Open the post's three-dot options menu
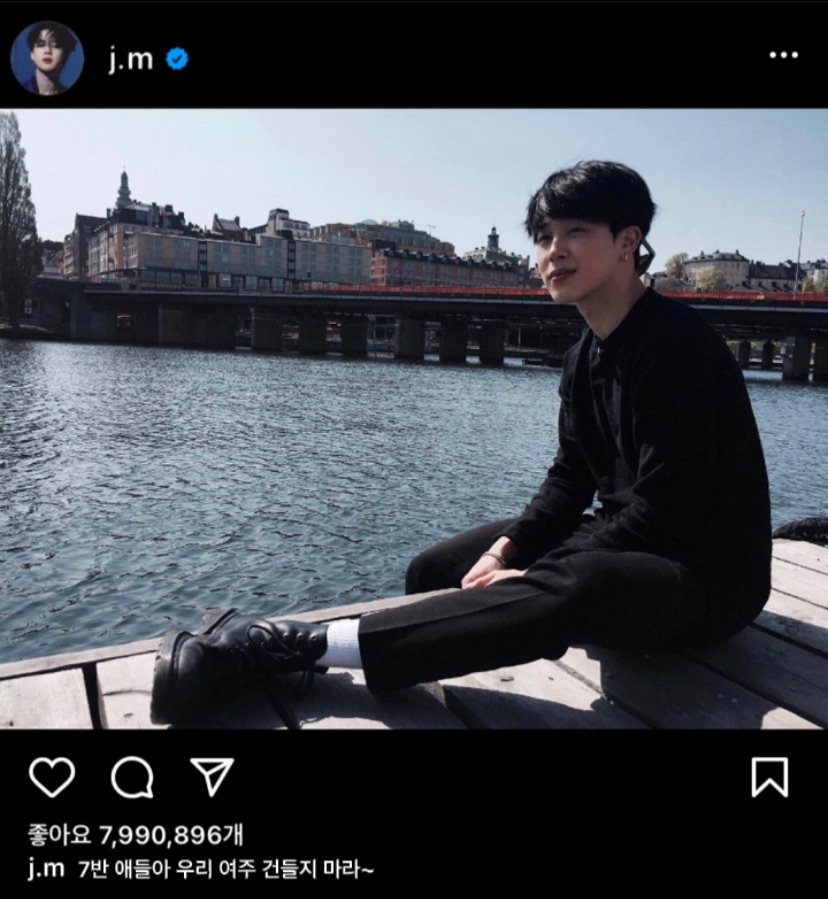This screenshot has height=899, width=828. tap(784, 56)
